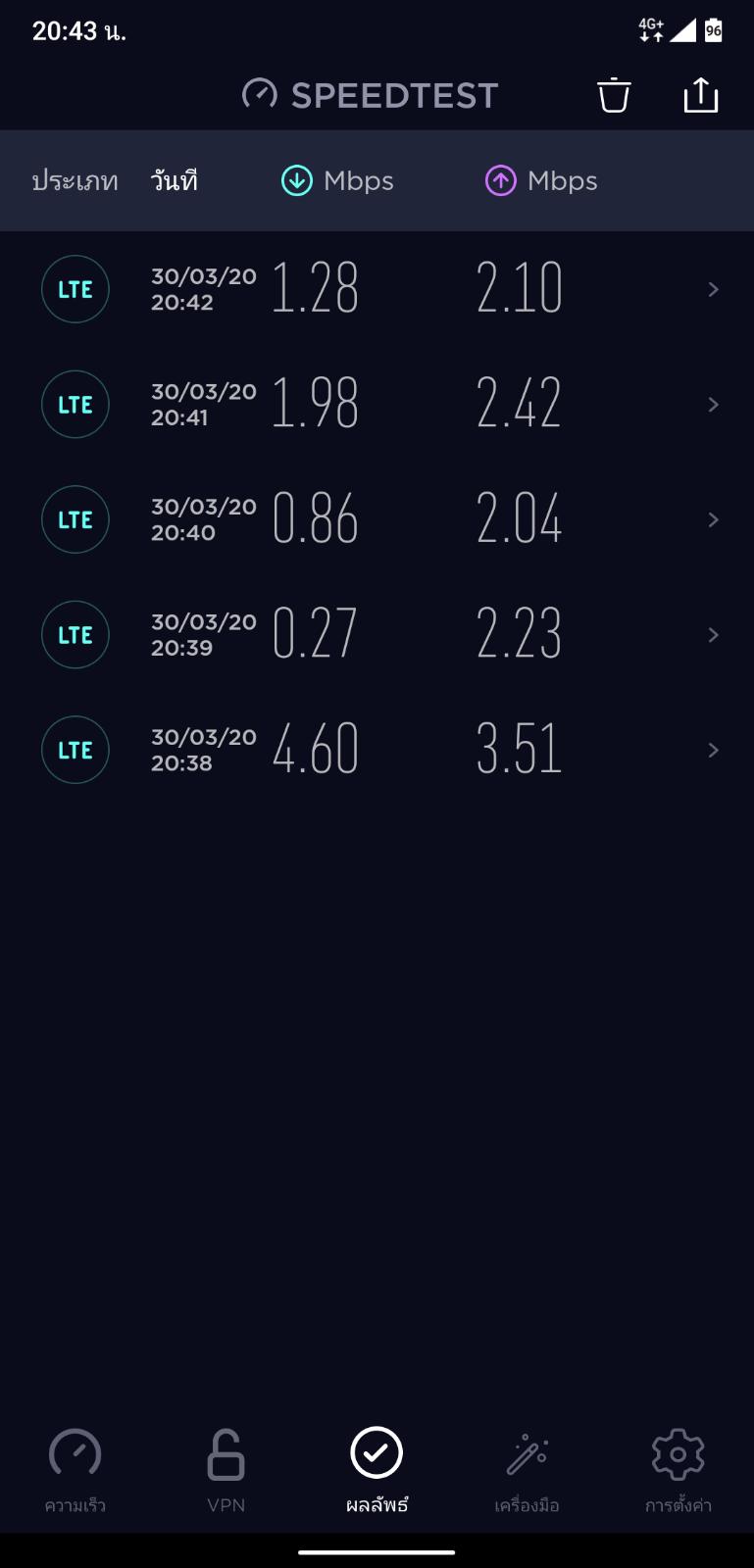
Task: Share the speed test results
Action: [x=700, y=95]
